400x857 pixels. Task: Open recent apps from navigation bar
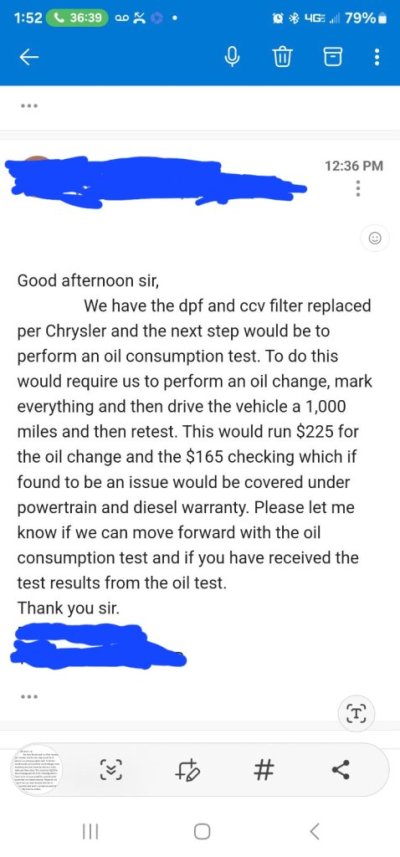pyautogui.click(x=90, y=832)
